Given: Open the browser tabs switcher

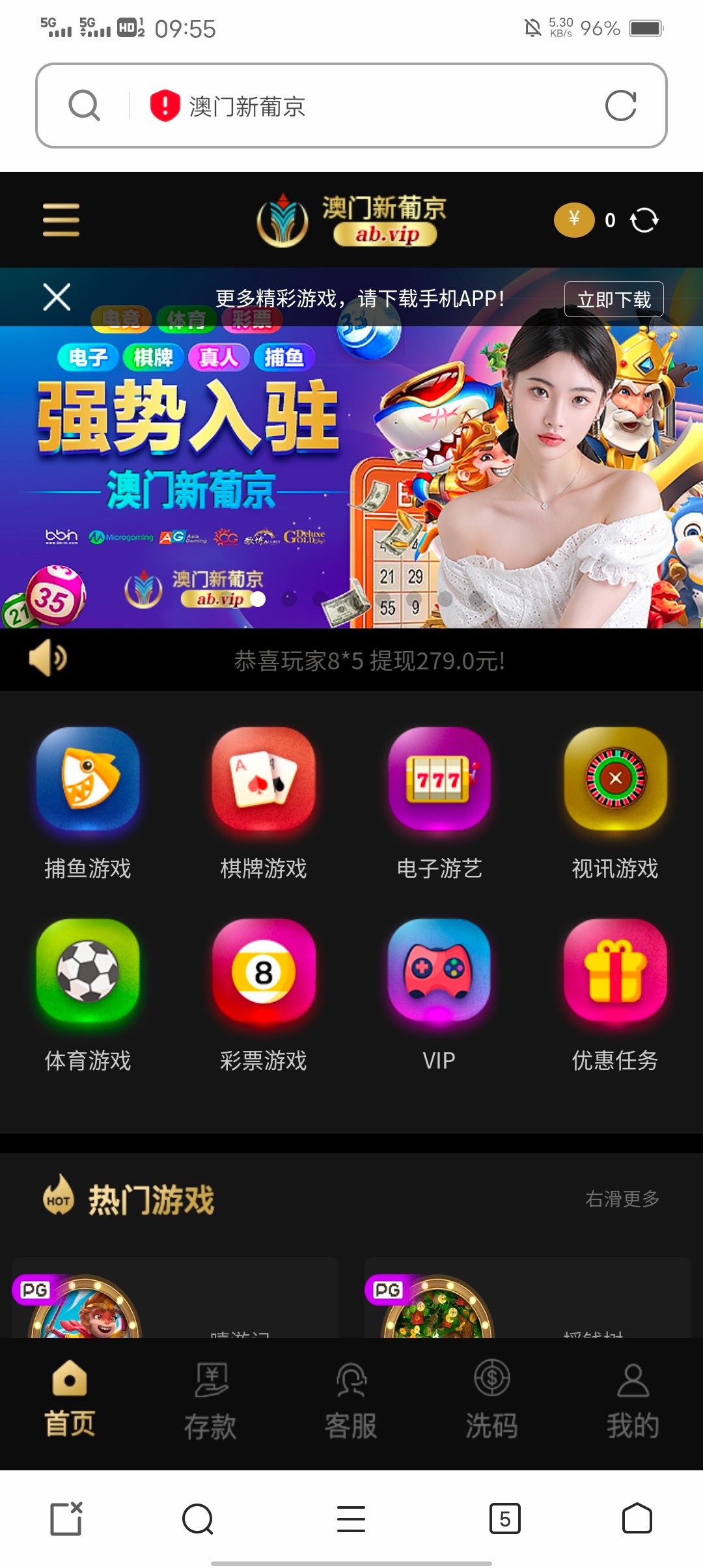Looking at the screenshot, I should (x=504, y=1519).
